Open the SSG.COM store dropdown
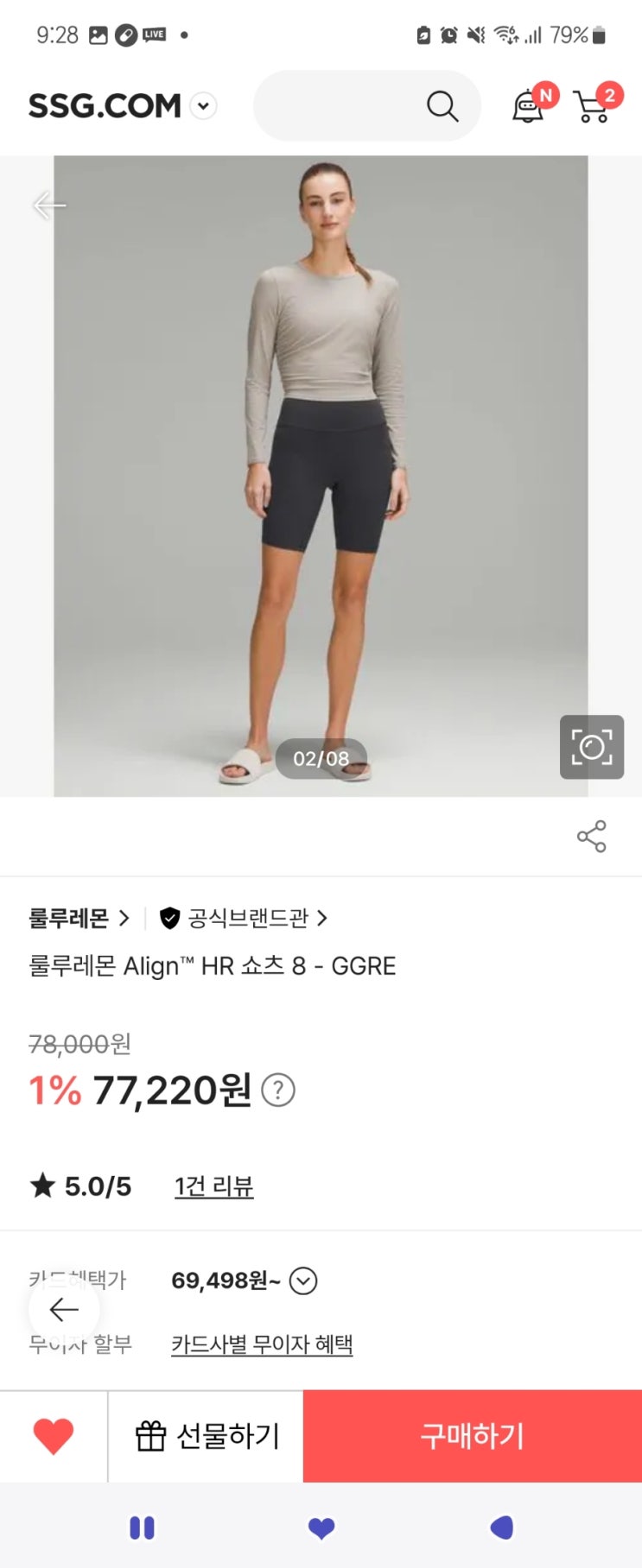 pos(203,106)
